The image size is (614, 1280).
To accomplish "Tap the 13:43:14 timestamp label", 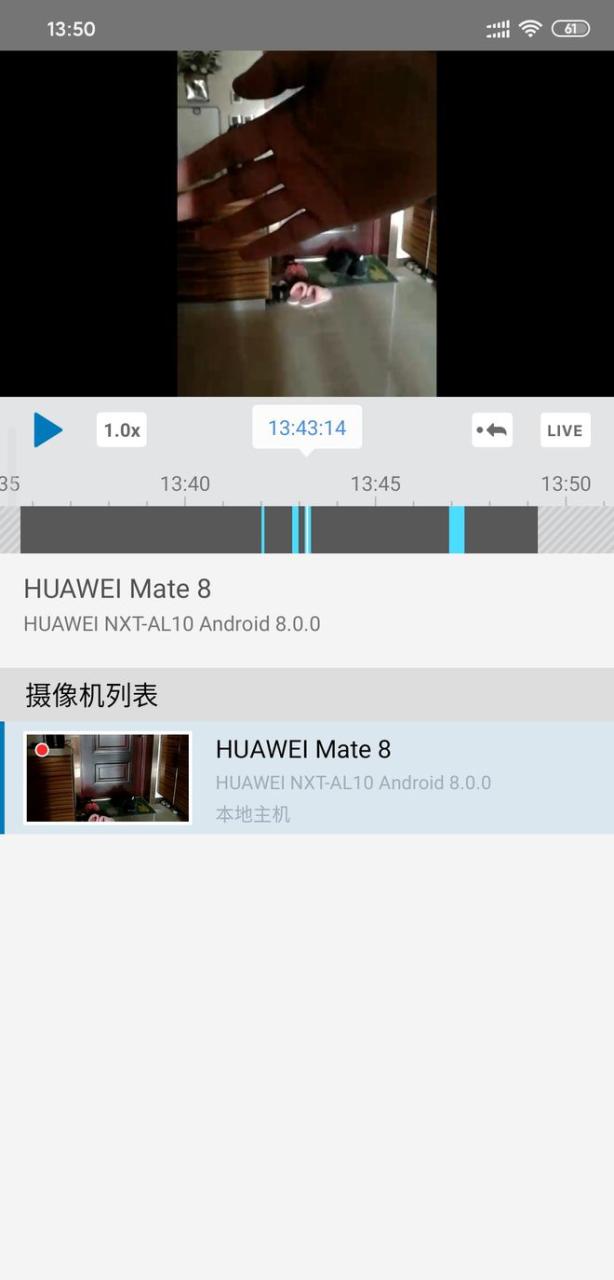I will [307, 428].
